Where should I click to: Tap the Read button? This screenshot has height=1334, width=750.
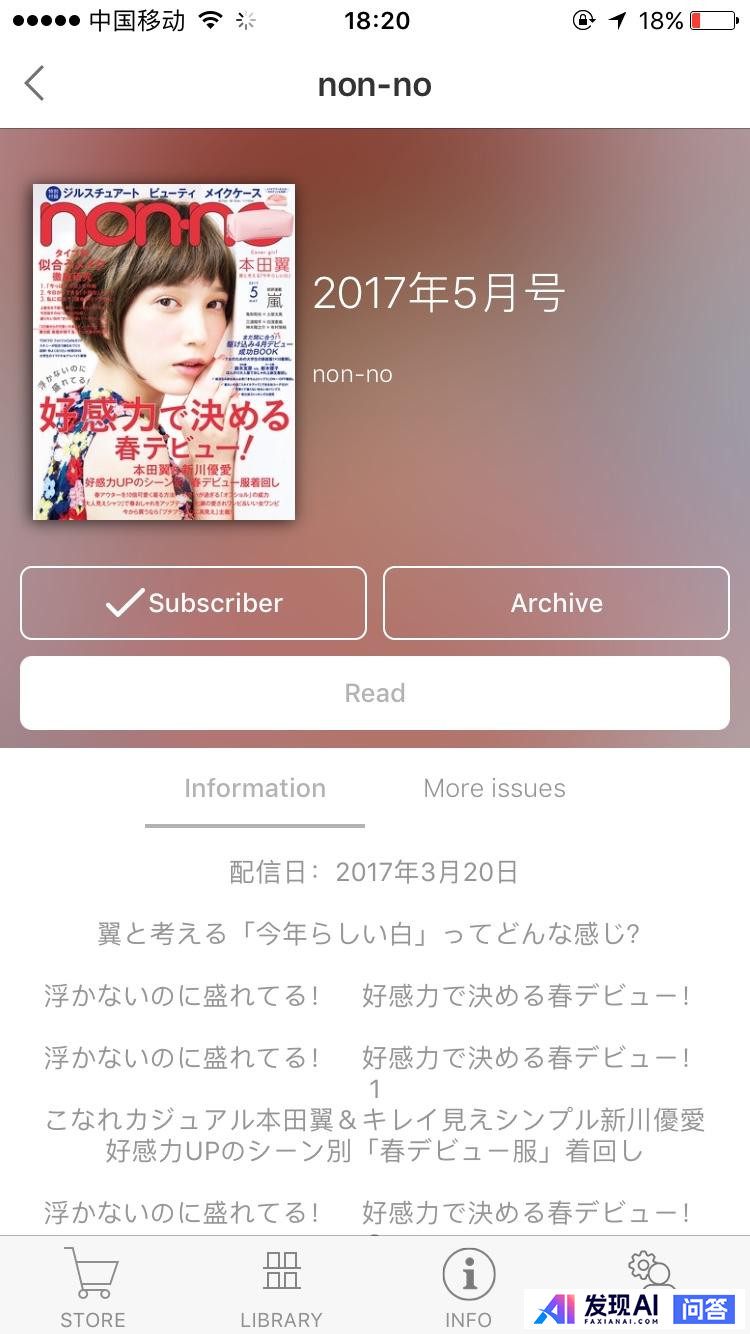[375, 693]
